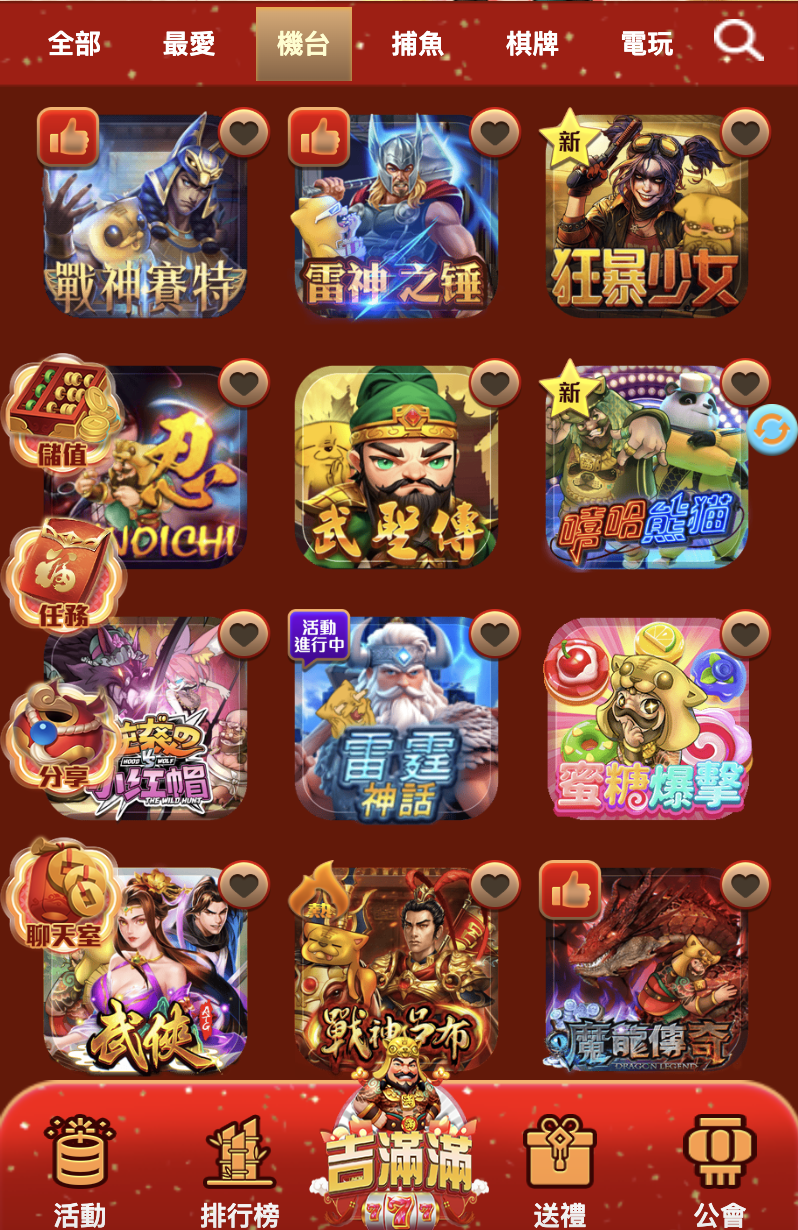Switch to the 最愛 tab
798x1230 pixels.
(x=189, y=44)
